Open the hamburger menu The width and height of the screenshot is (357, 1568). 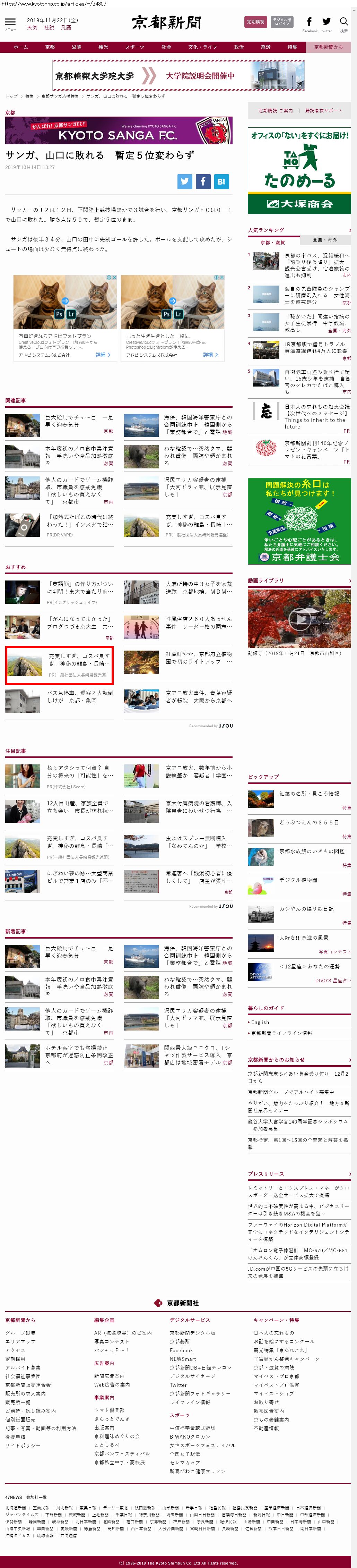click(x=10, y=23)
